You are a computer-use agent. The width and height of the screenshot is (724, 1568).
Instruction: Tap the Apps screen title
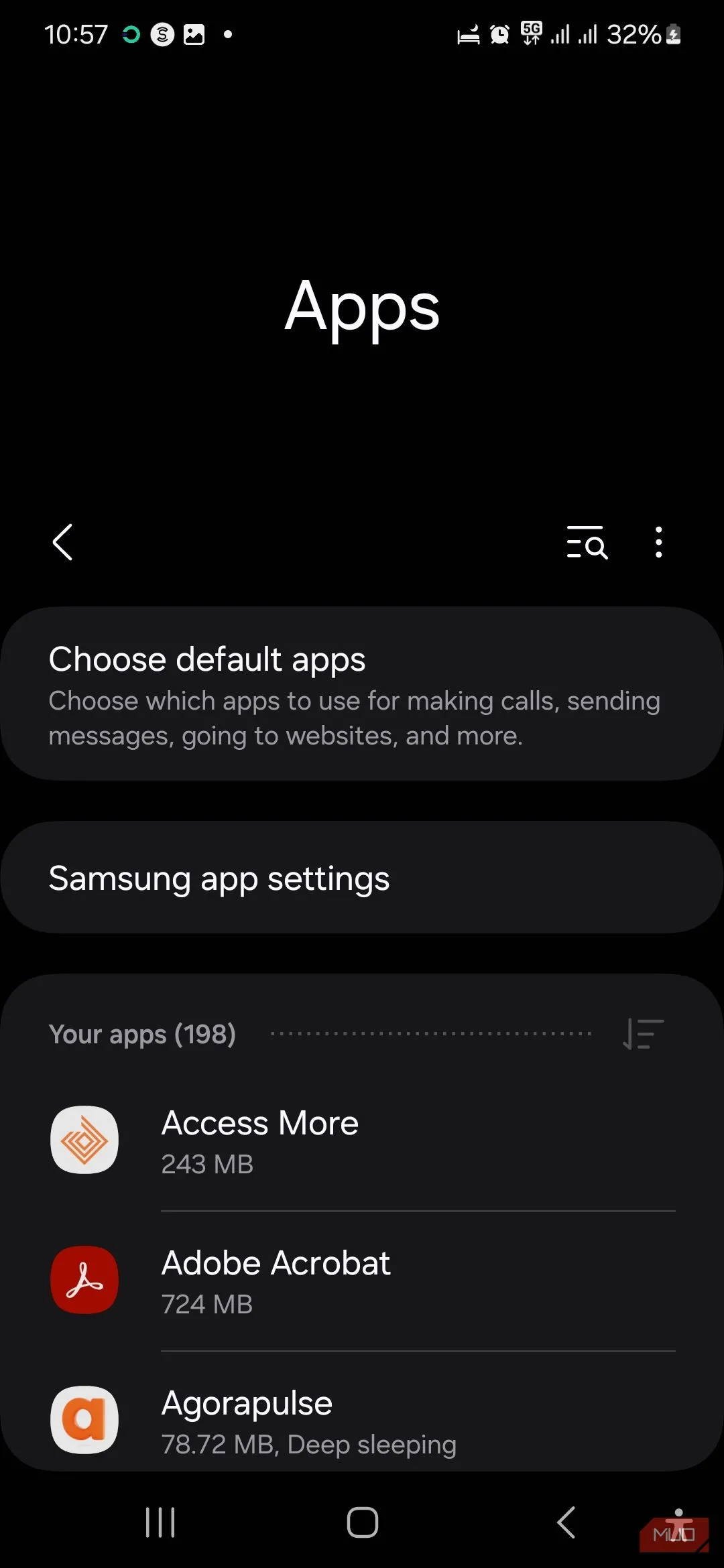pos(362,307)
